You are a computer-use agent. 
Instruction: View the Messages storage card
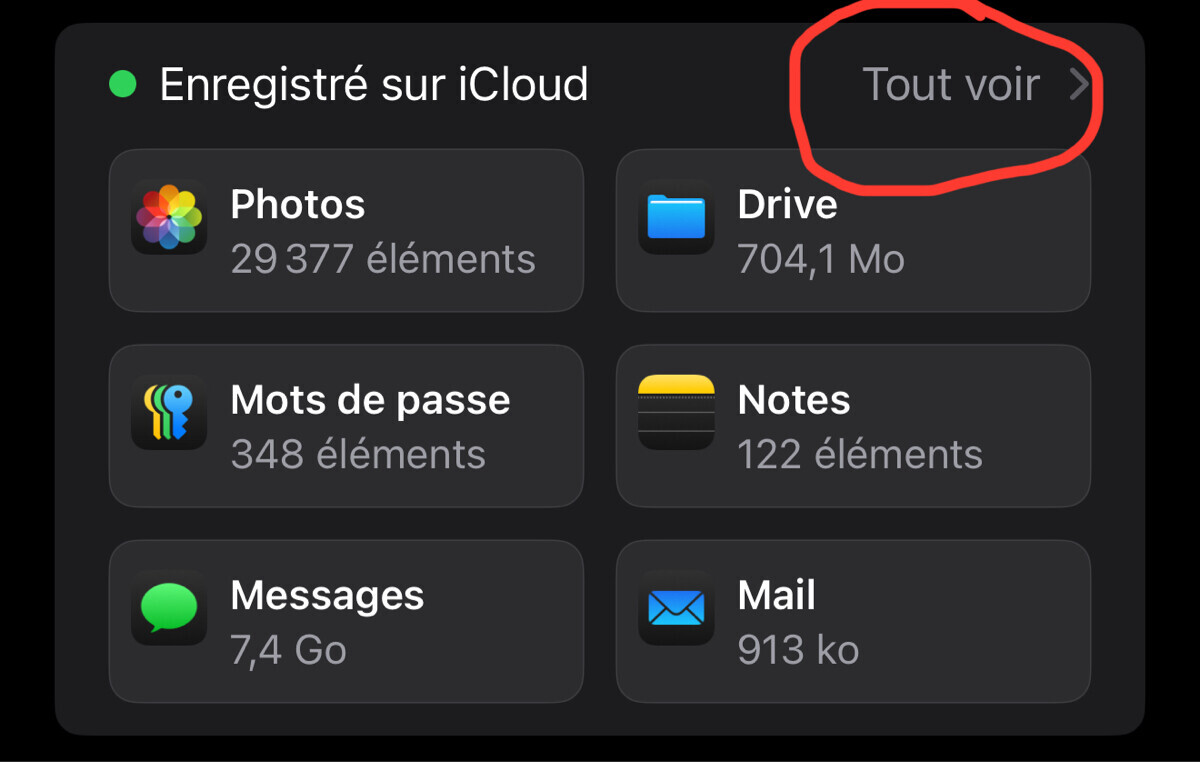click(x=345, y=621)
